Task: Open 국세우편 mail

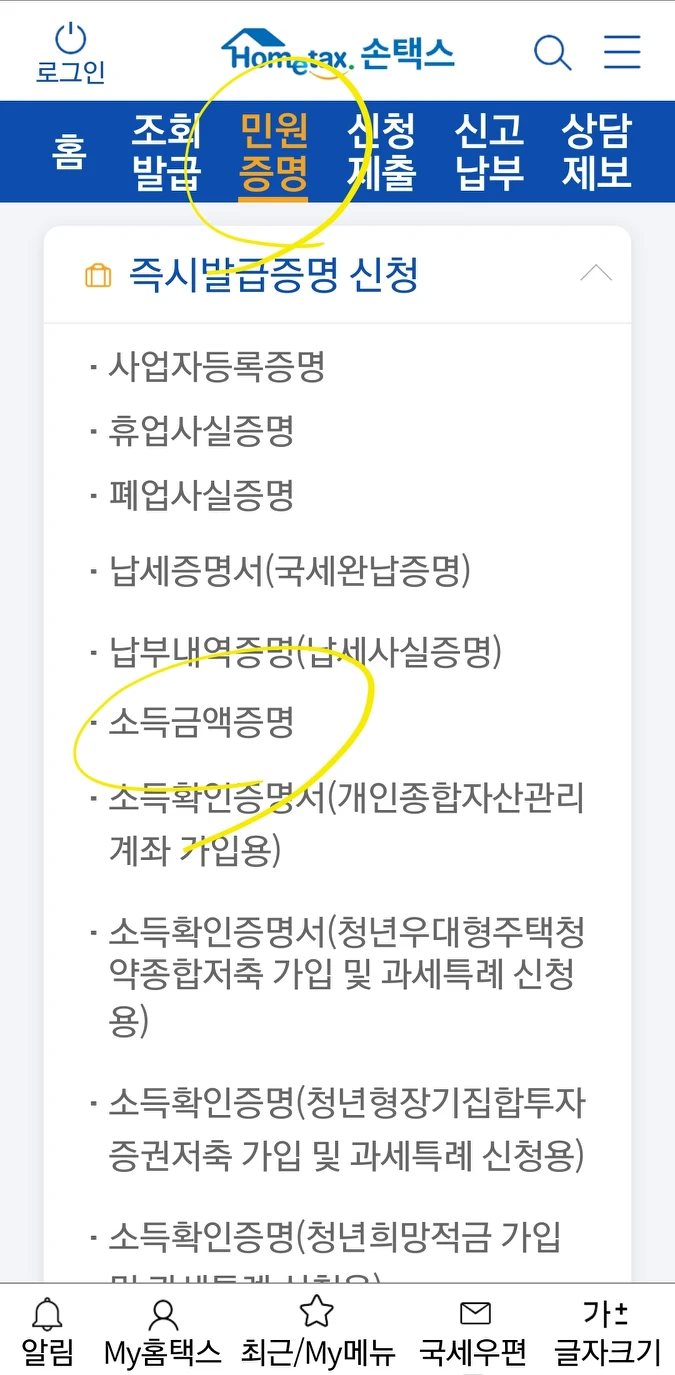Action: [474, 1332]
